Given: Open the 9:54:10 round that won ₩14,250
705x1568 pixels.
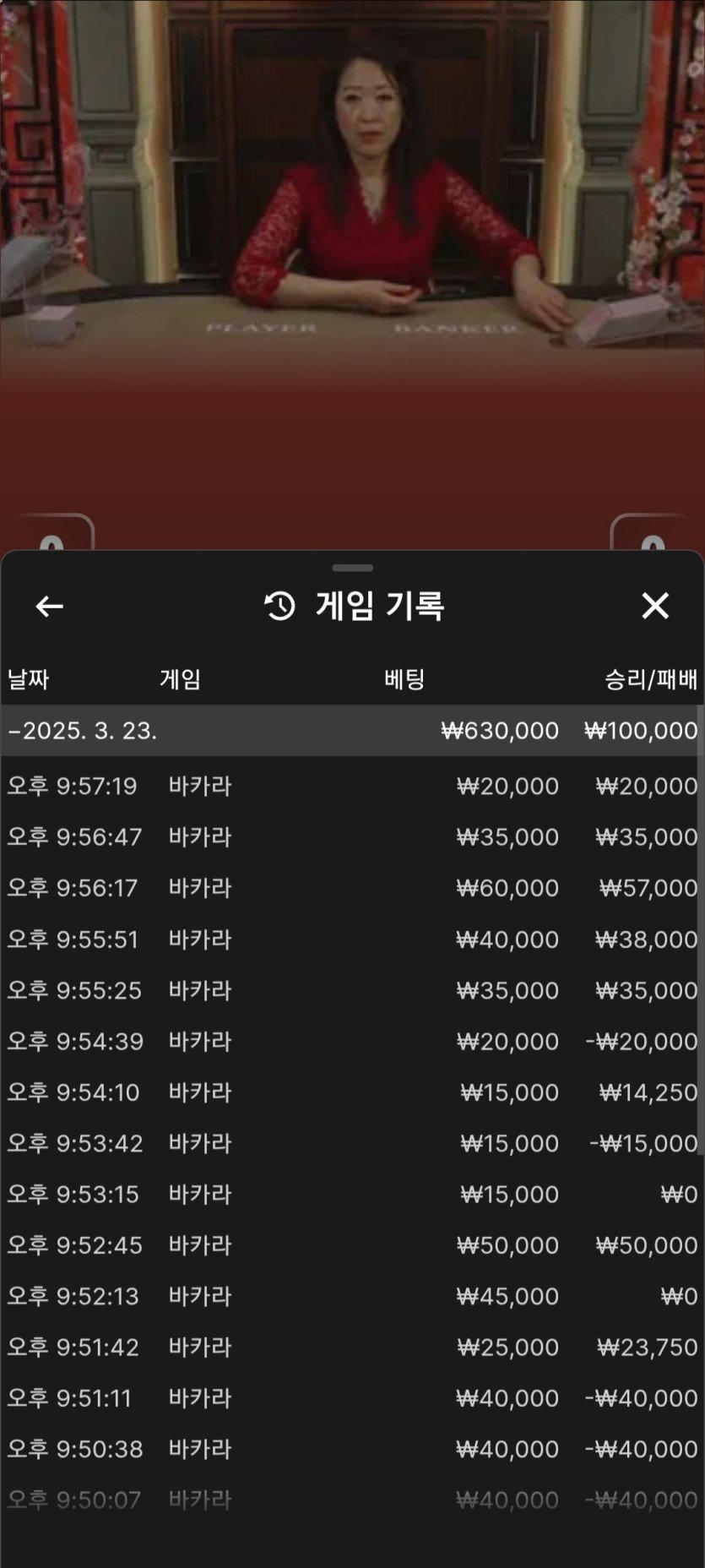Looking at the screenshot, I should coord(352,1092).
